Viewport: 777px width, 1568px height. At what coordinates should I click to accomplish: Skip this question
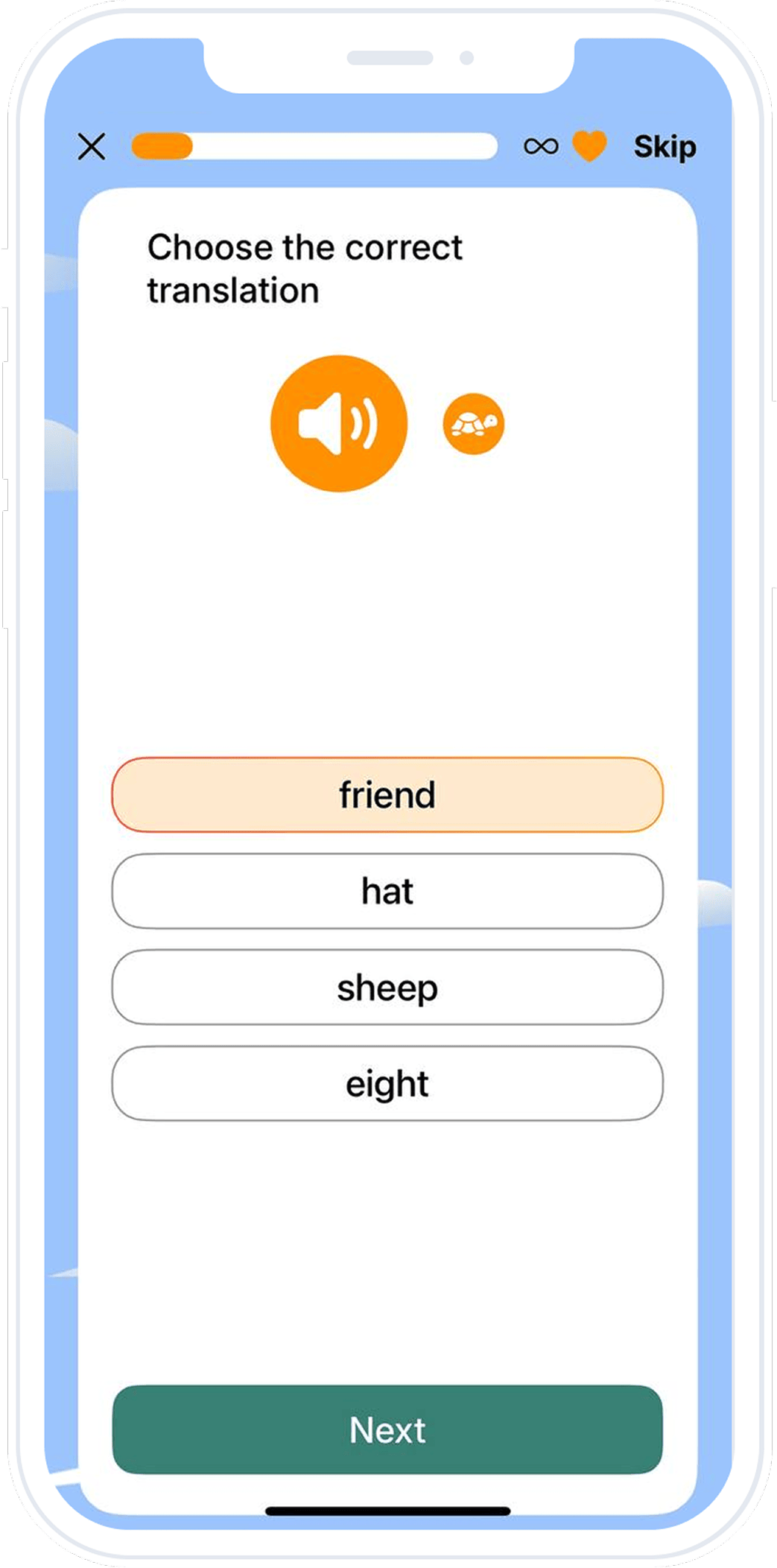click(x=665, y=147)
